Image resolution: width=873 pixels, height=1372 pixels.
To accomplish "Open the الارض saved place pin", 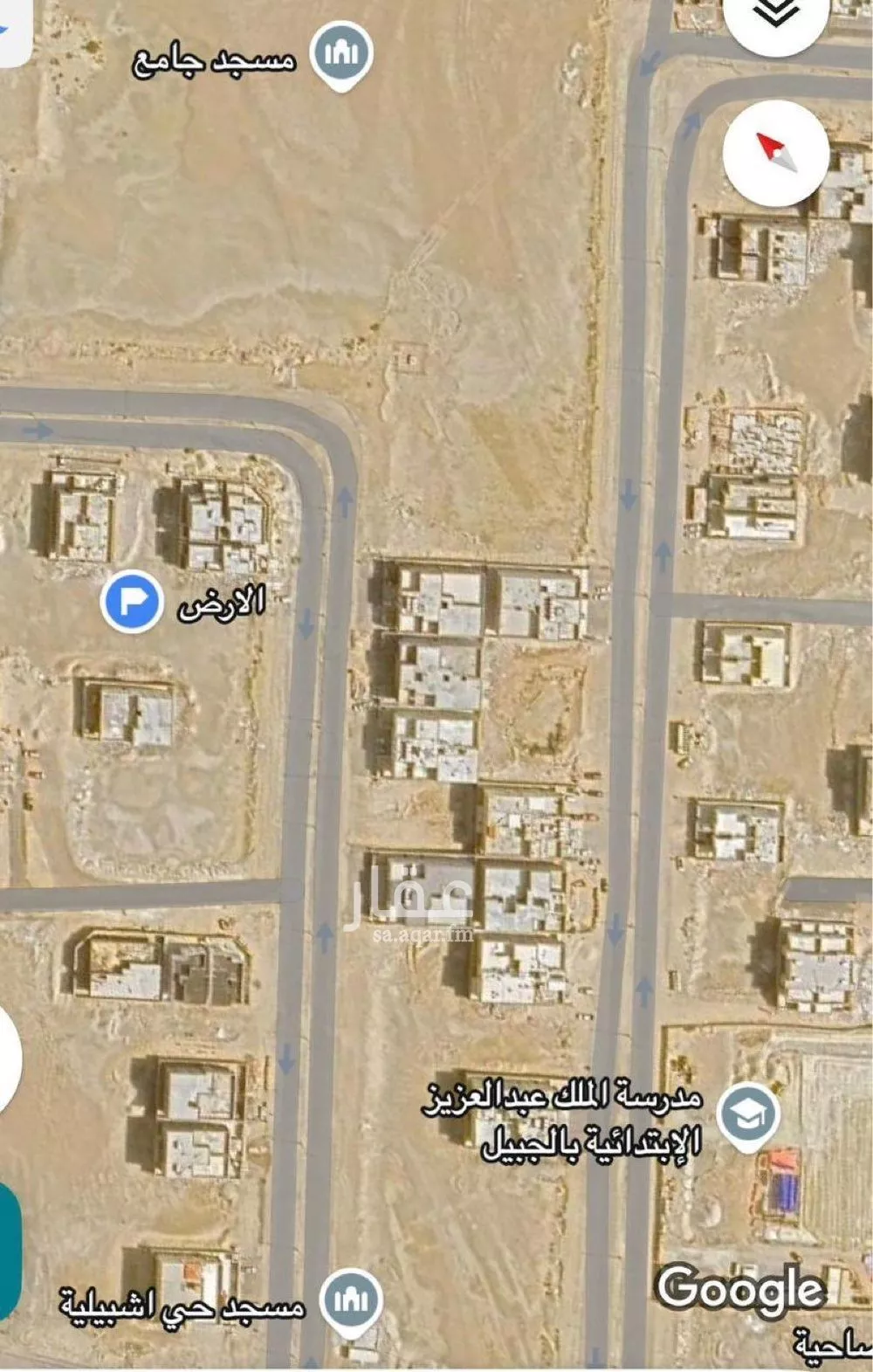I will [131, 602].
